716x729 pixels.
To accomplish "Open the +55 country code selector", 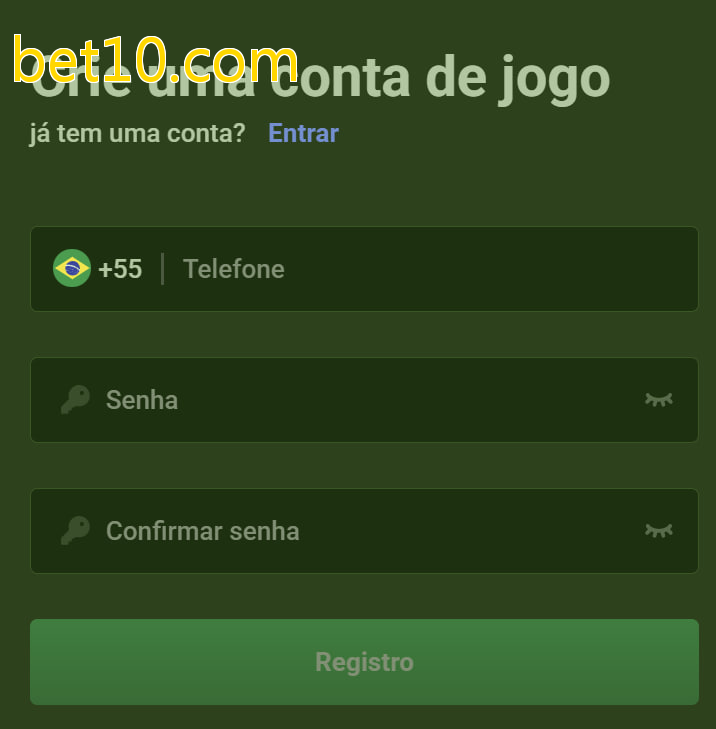I will [98, 269].
